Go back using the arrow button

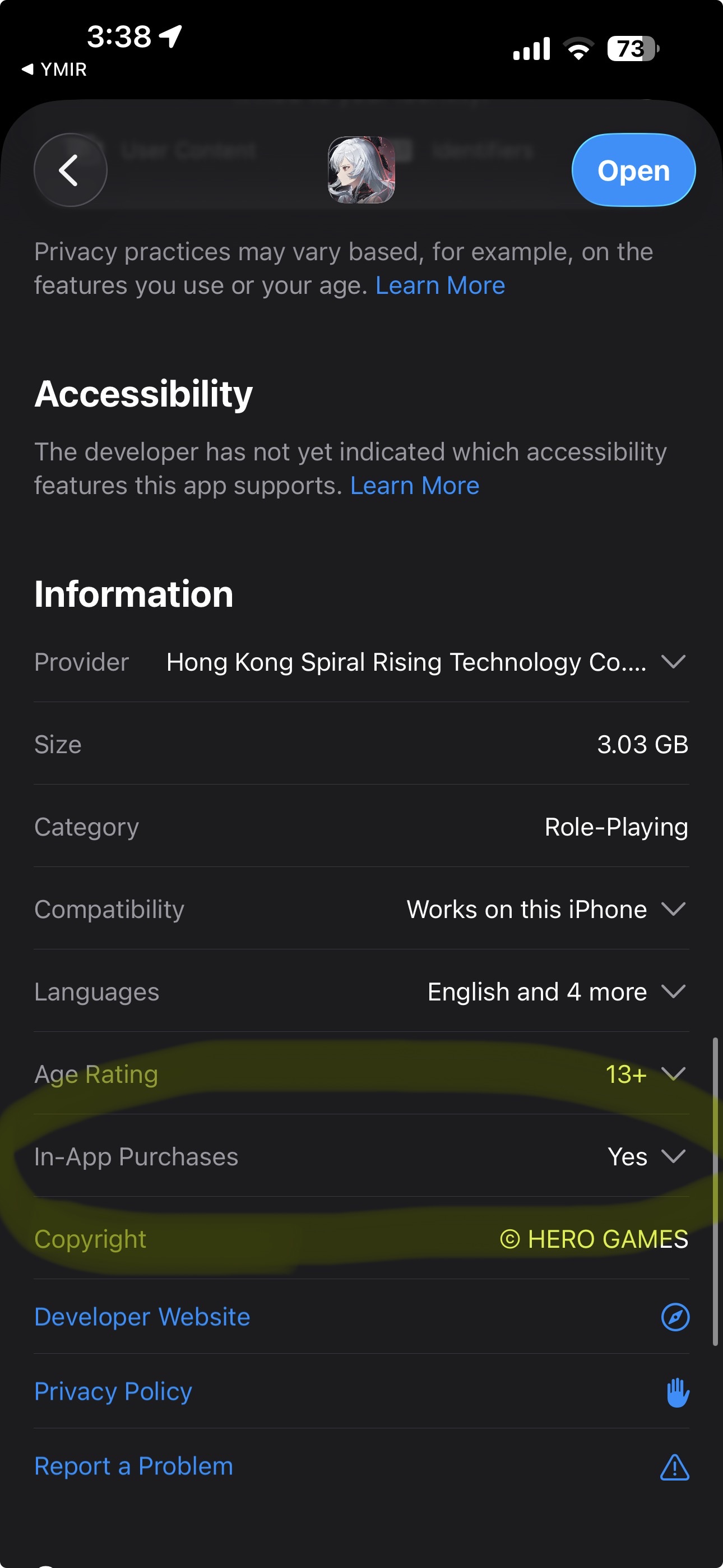coord(70,170)
